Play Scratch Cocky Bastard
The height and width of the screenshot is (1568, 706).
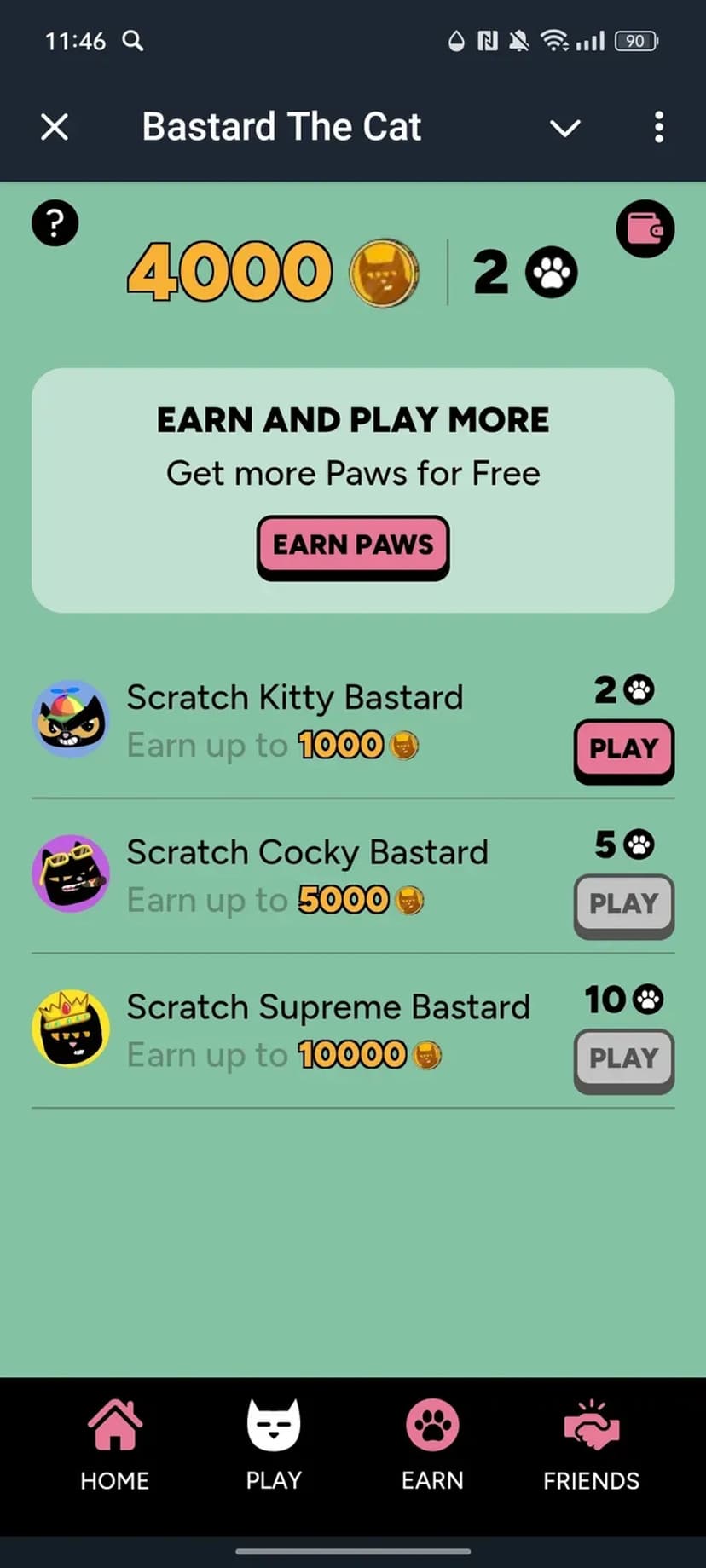(623, 904)
